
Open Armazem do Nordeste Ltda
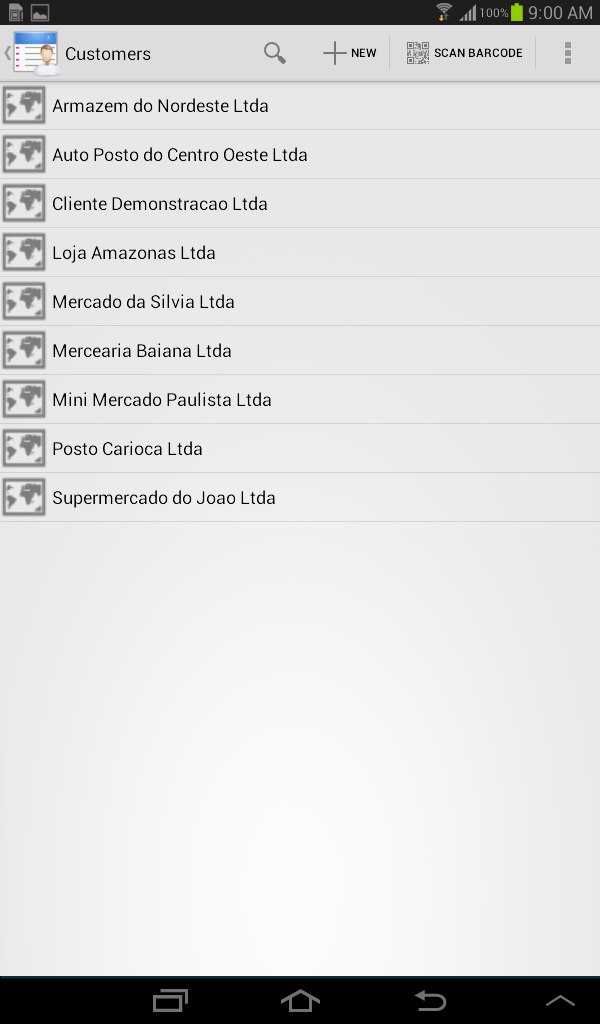160,106
